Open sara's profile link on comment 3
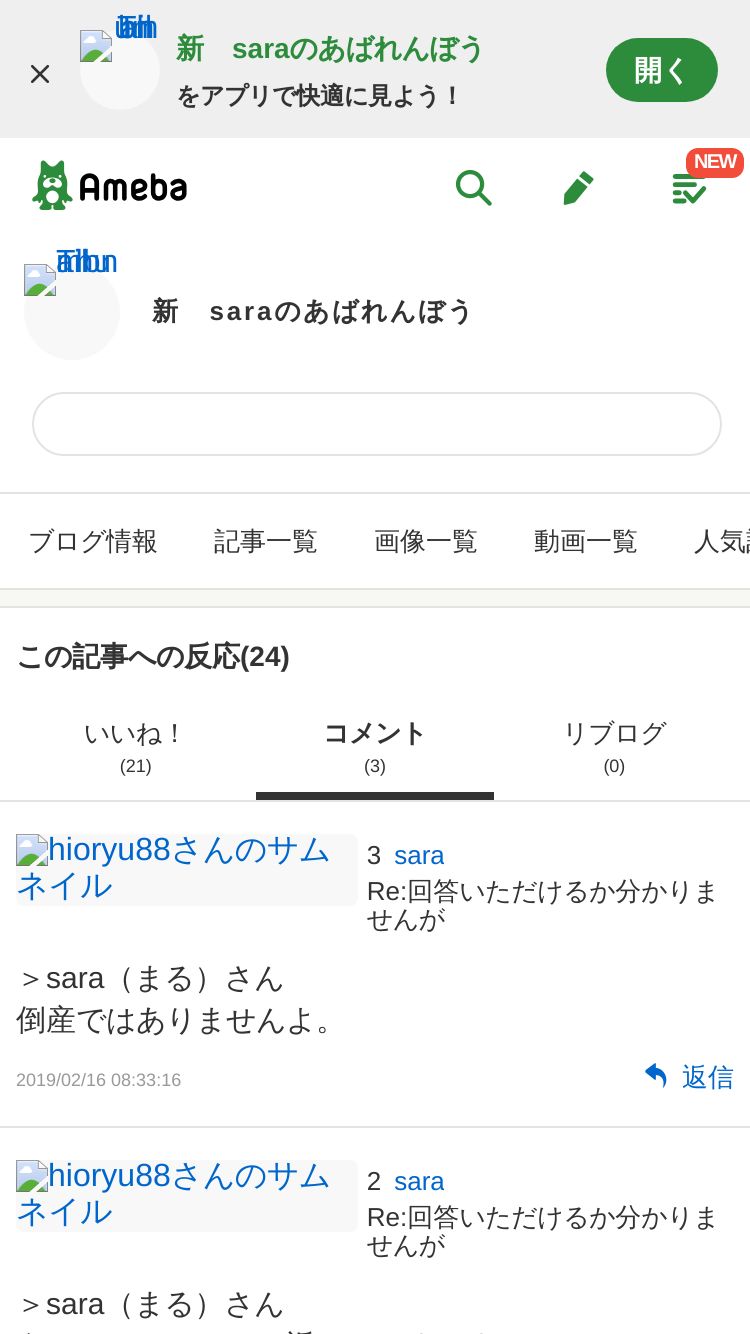This screenshot has width=750, height=1334. pyautogui.click(x=419, y=855)
